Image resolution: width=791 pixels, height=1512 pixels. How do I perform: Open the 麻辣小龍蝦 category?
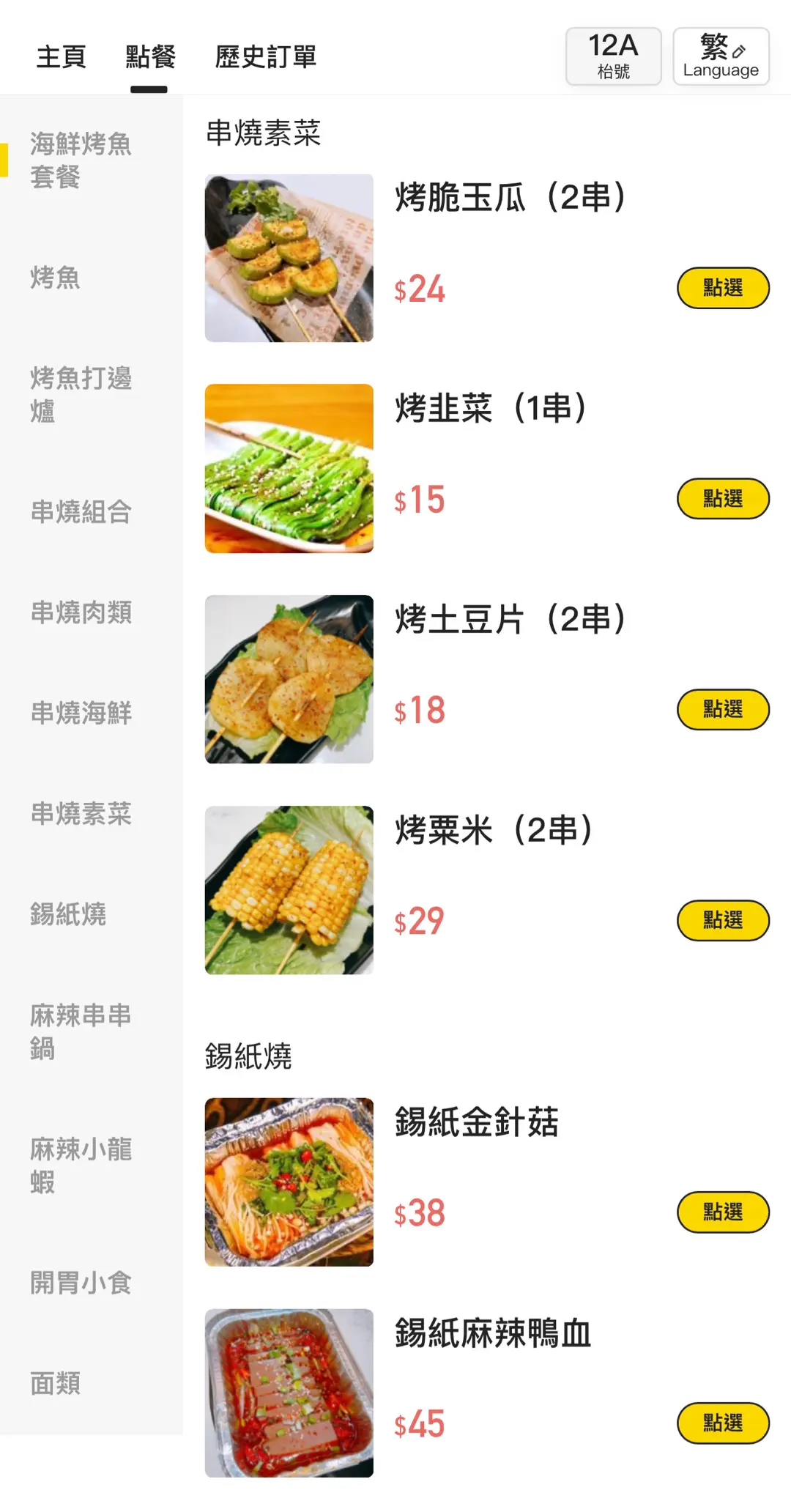[x=81, y=1165]
